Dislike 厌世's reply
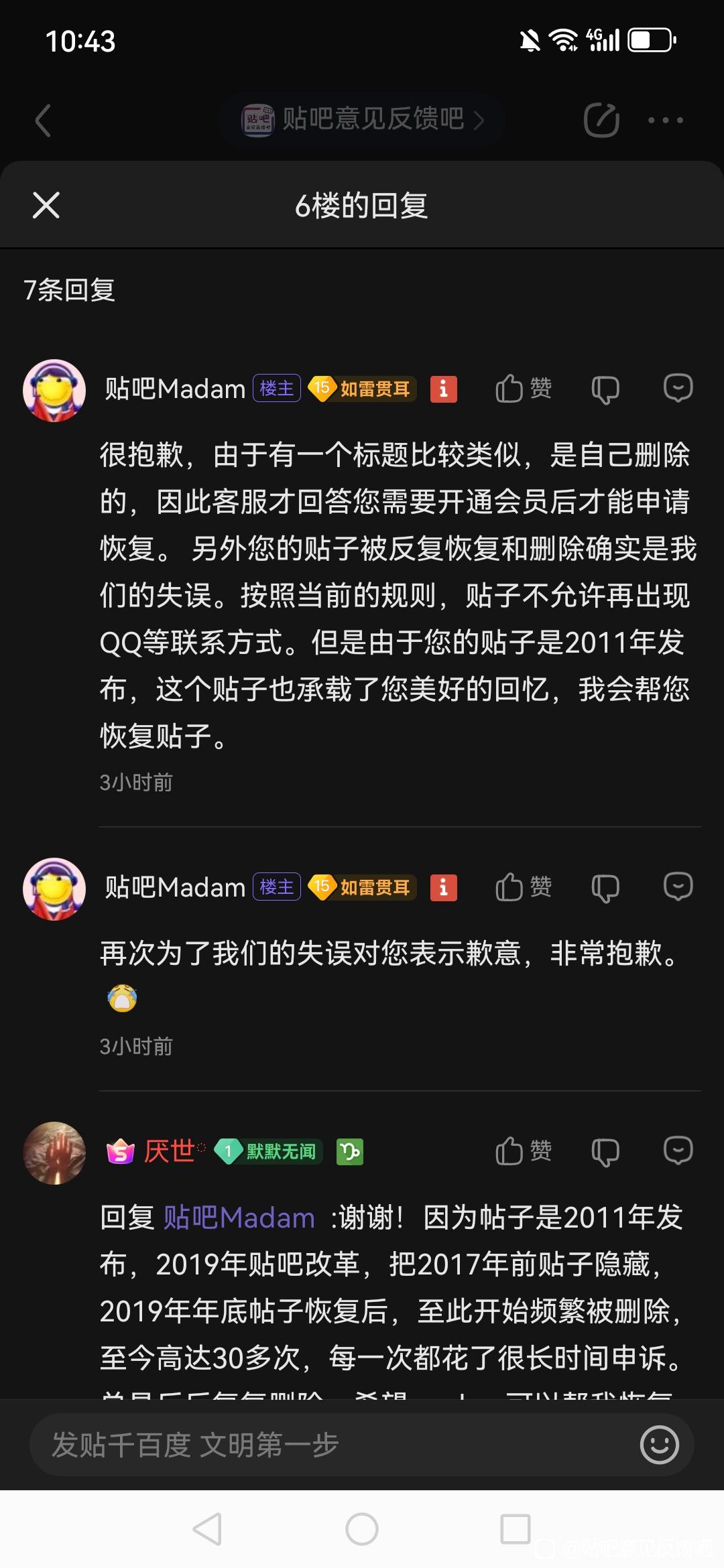 pyautogui.click(x=605, y=1152)
